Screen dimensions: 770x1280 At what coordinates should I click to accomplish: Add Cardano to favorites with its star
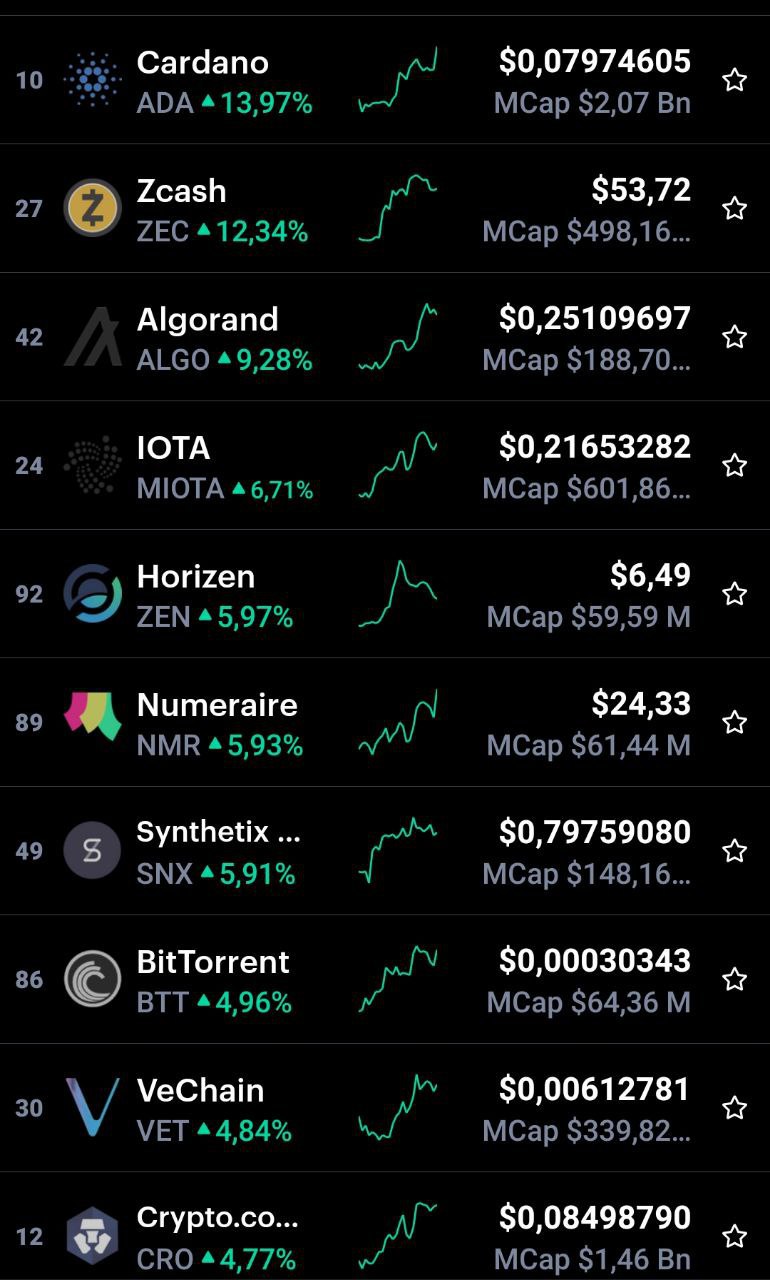tap(735, 80)
